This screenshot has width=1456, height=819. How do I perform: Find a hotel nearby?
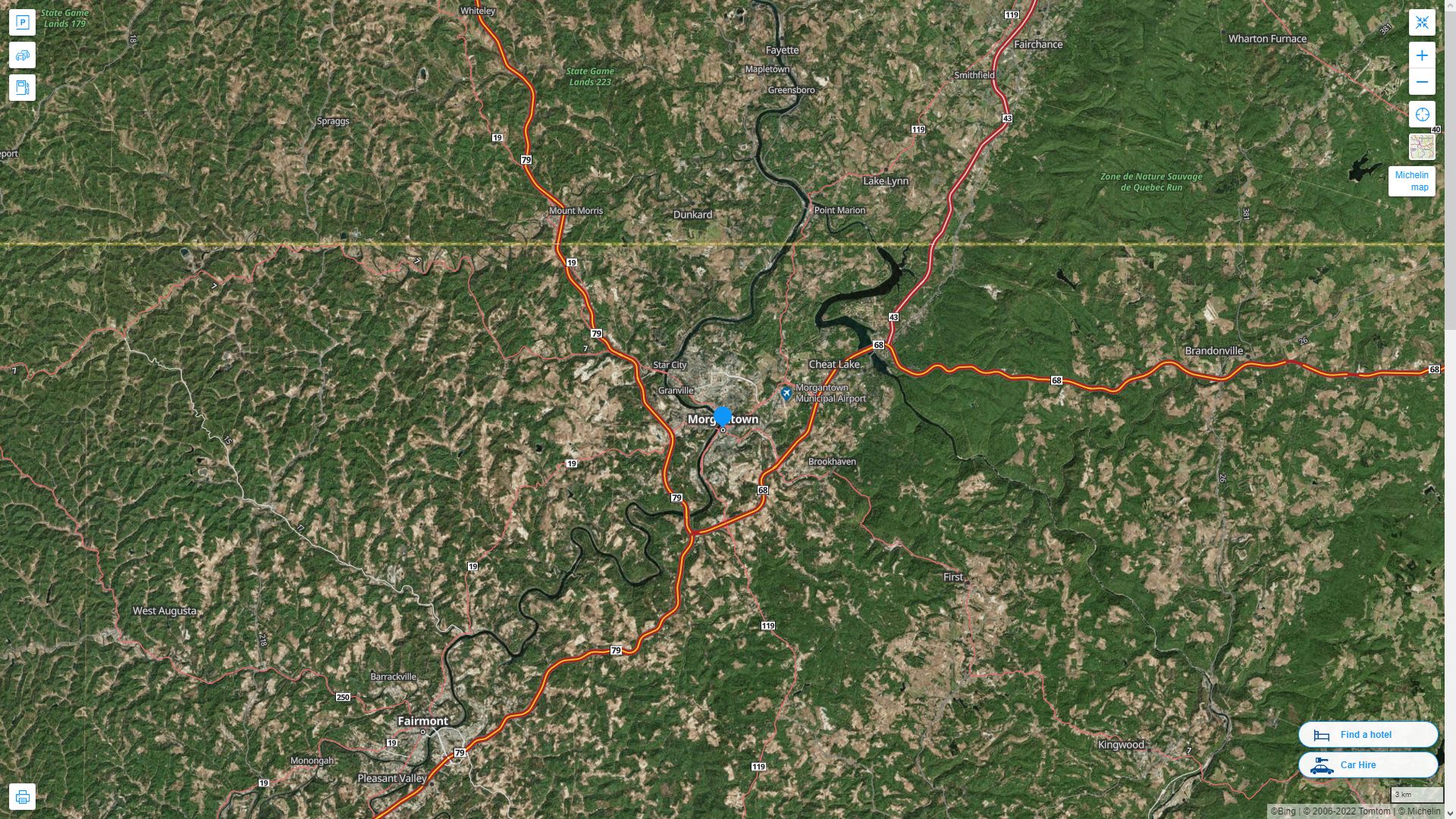pos(1367,735)
